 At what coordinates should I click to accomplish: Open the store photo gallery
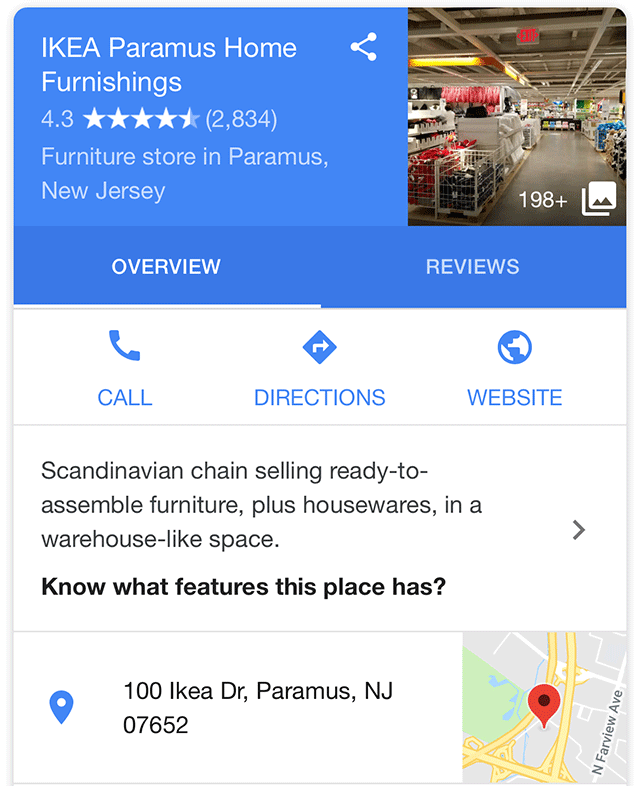pos(516,118)
